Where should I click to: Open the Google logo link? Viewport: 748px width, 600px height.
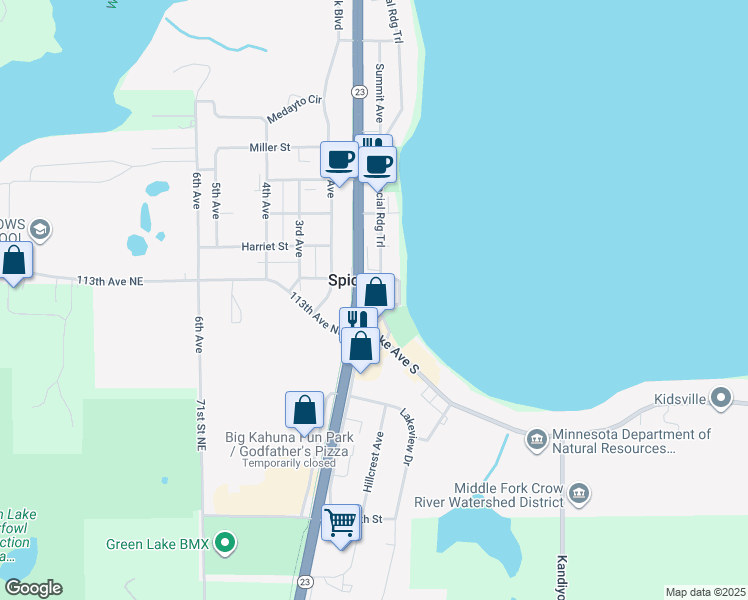tap(34, 588)
